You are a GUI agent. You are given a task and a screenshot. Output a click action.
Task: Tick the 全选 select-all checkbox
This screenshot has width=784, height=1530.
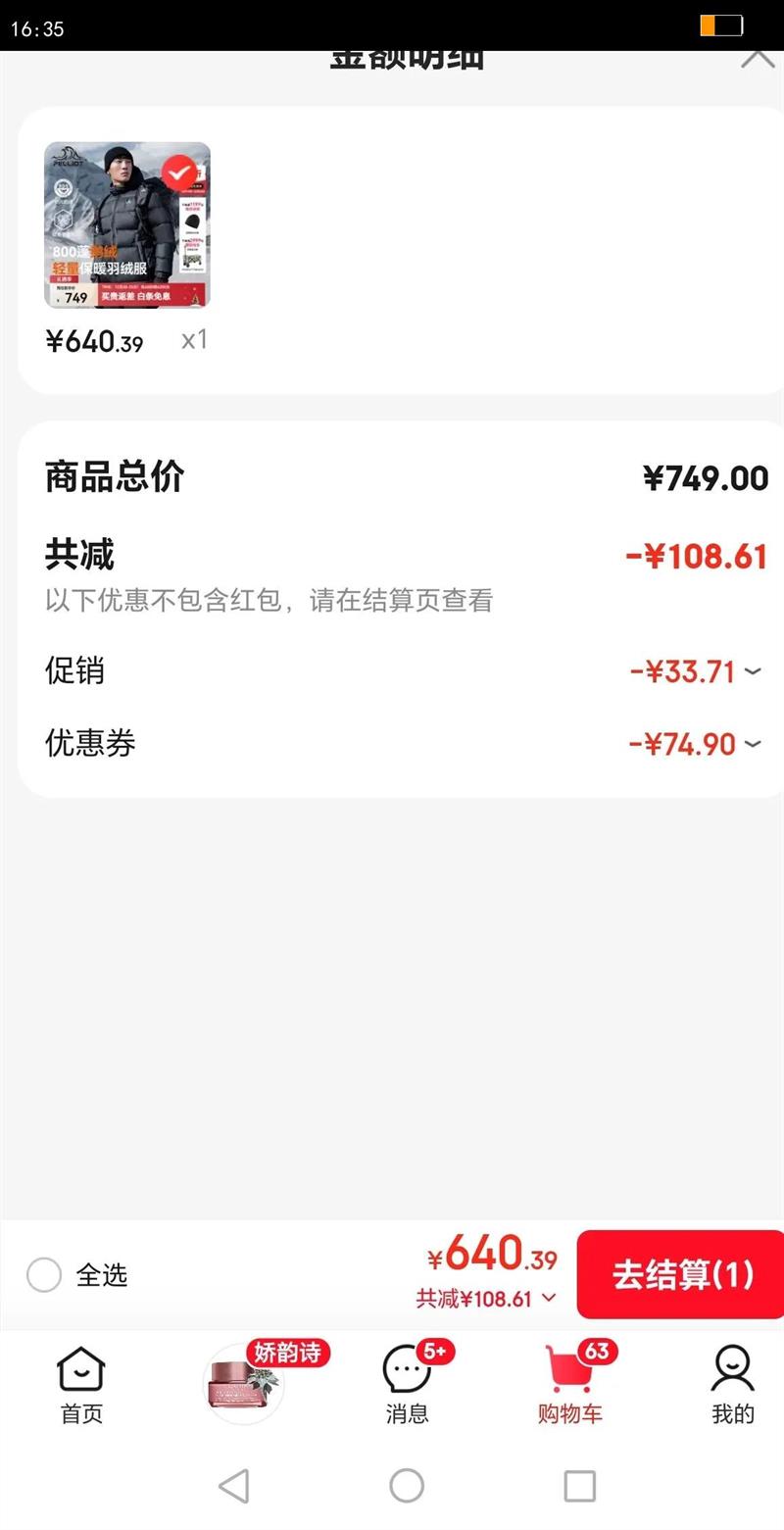click(44, 1275)
